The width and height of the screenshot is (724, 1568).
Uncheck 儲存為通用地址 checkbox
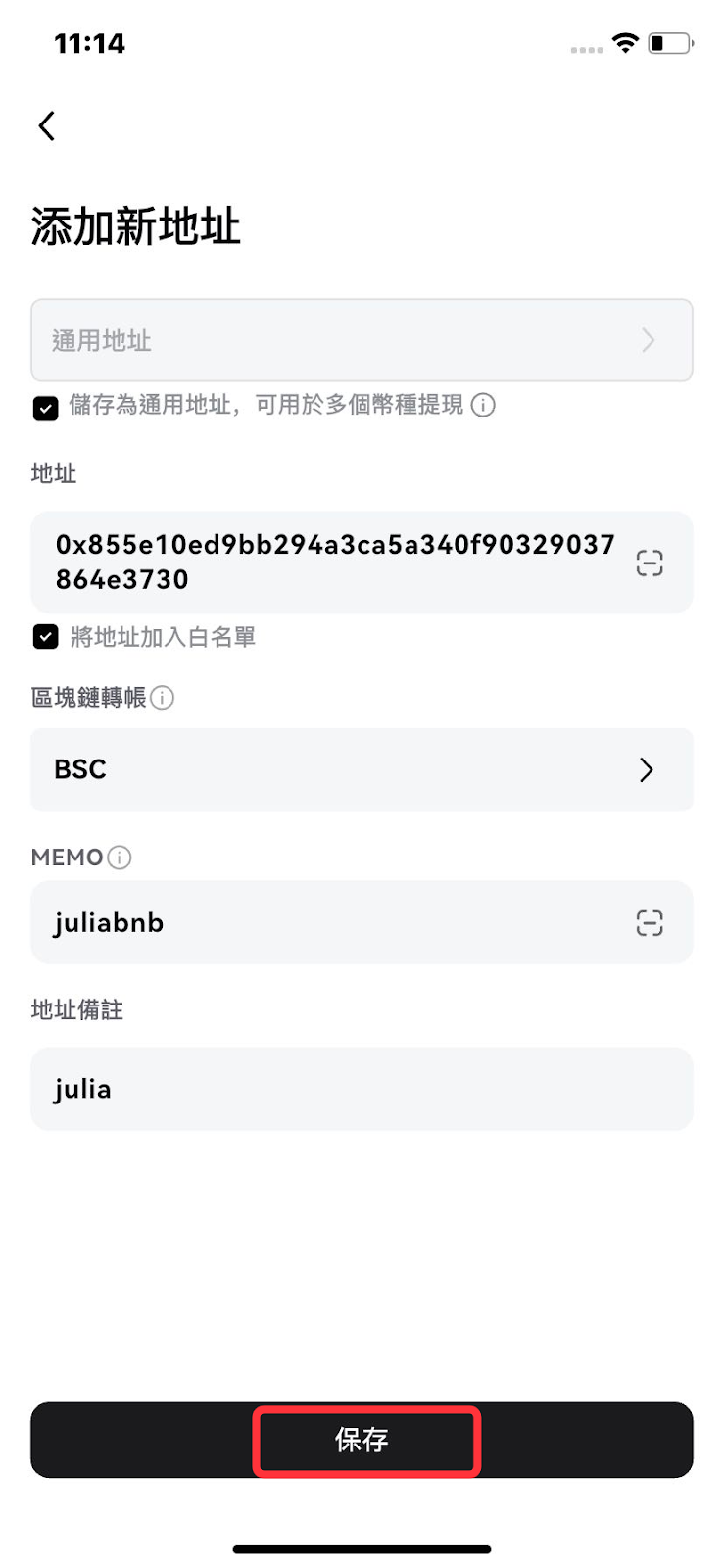(45, 408)
